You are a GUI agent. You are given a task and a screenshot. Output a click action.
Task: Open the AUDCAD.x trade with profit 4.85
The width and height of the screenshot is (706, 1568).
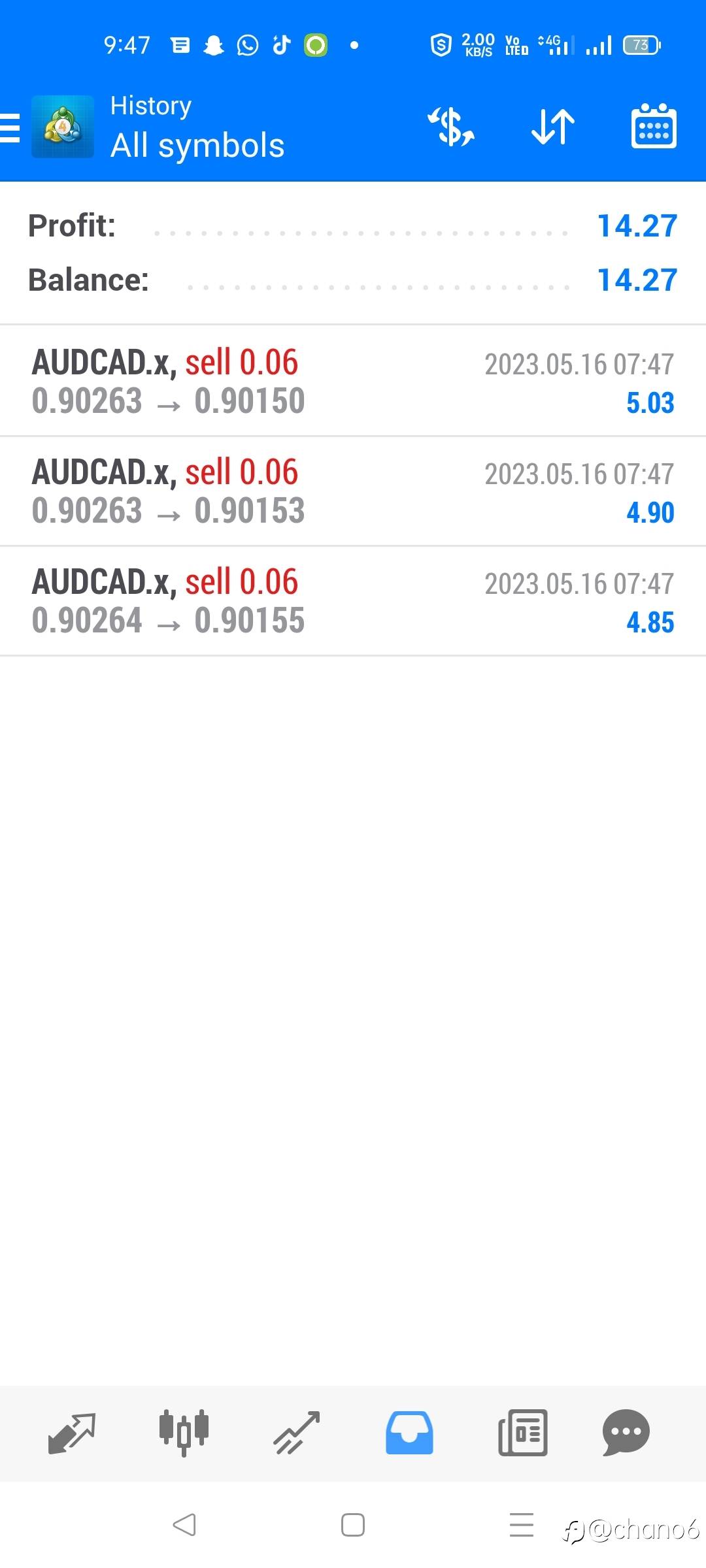tap(353, 601)
